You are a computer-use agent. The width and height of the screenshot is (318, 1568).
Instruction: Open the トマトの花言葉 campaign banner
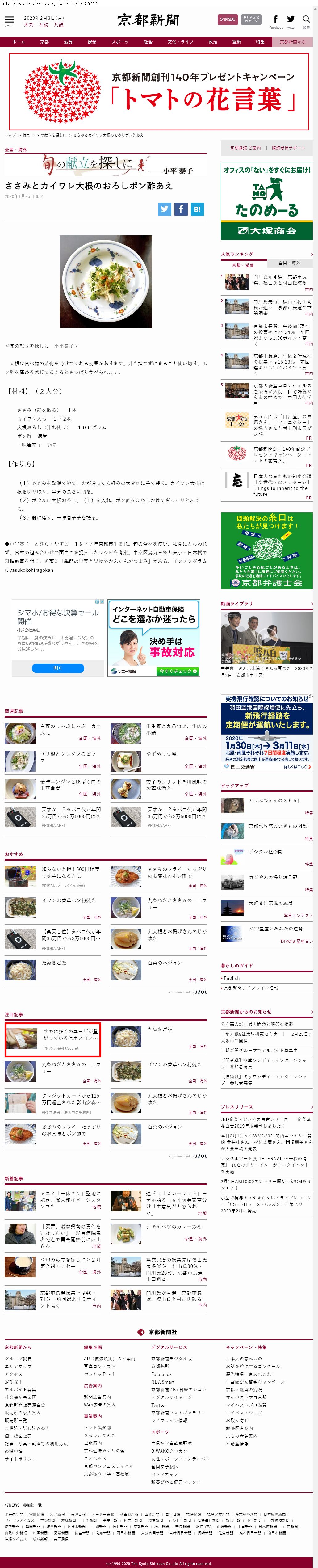[x=159, y=91]
